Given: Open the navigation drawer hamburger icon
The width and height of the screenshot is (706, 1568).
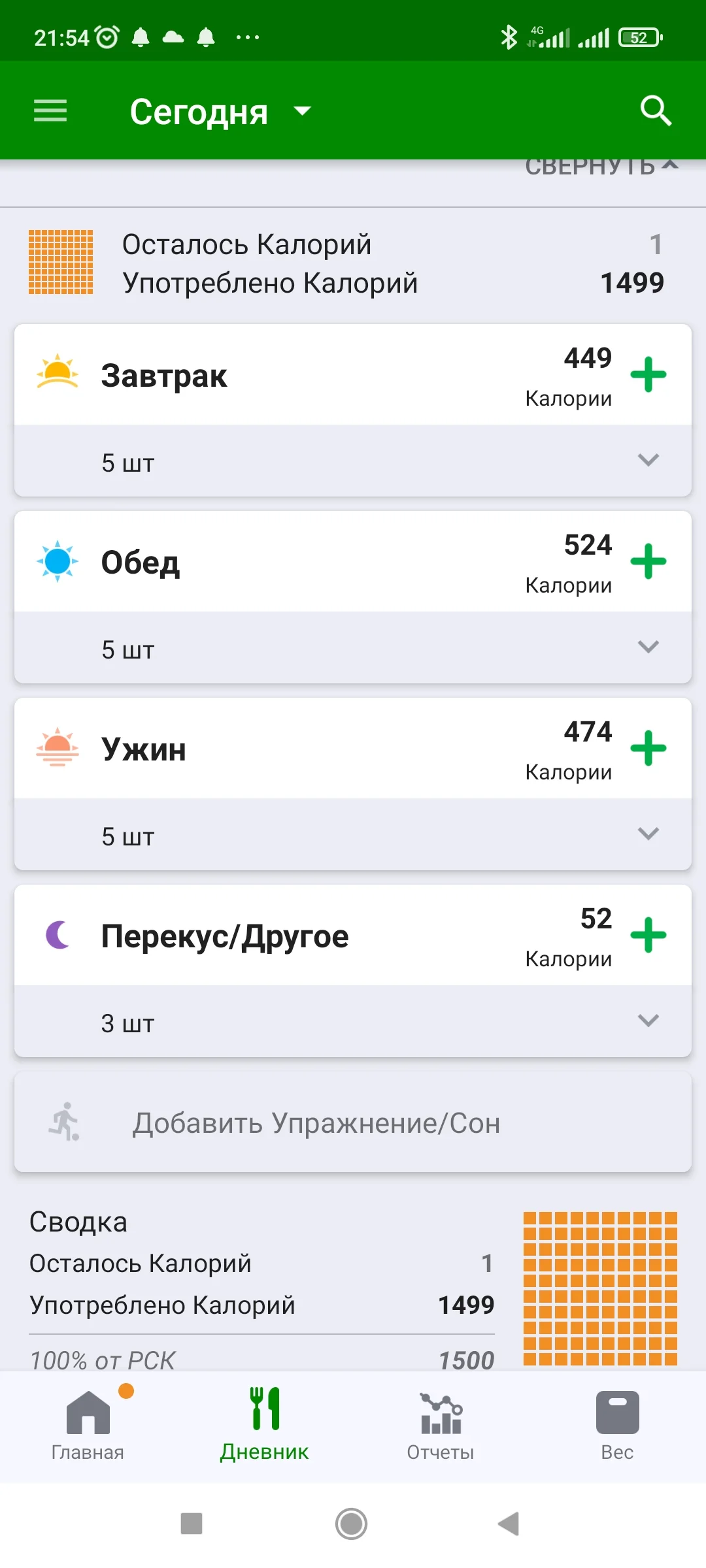Looking at the screenshot, I should [50, 110].
